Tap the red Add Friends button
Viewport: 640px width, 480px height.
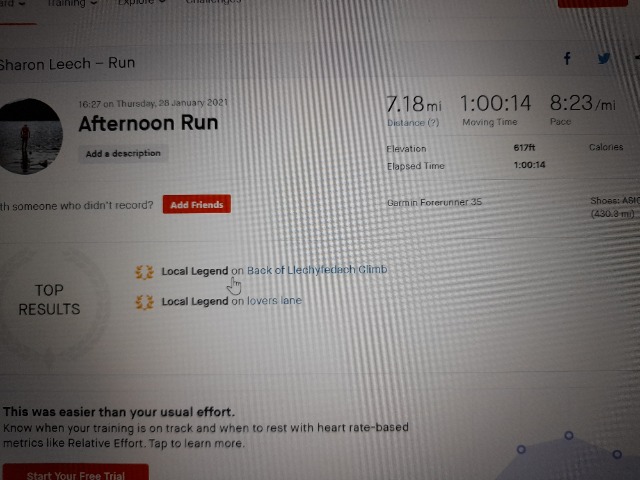pos(196,205)
